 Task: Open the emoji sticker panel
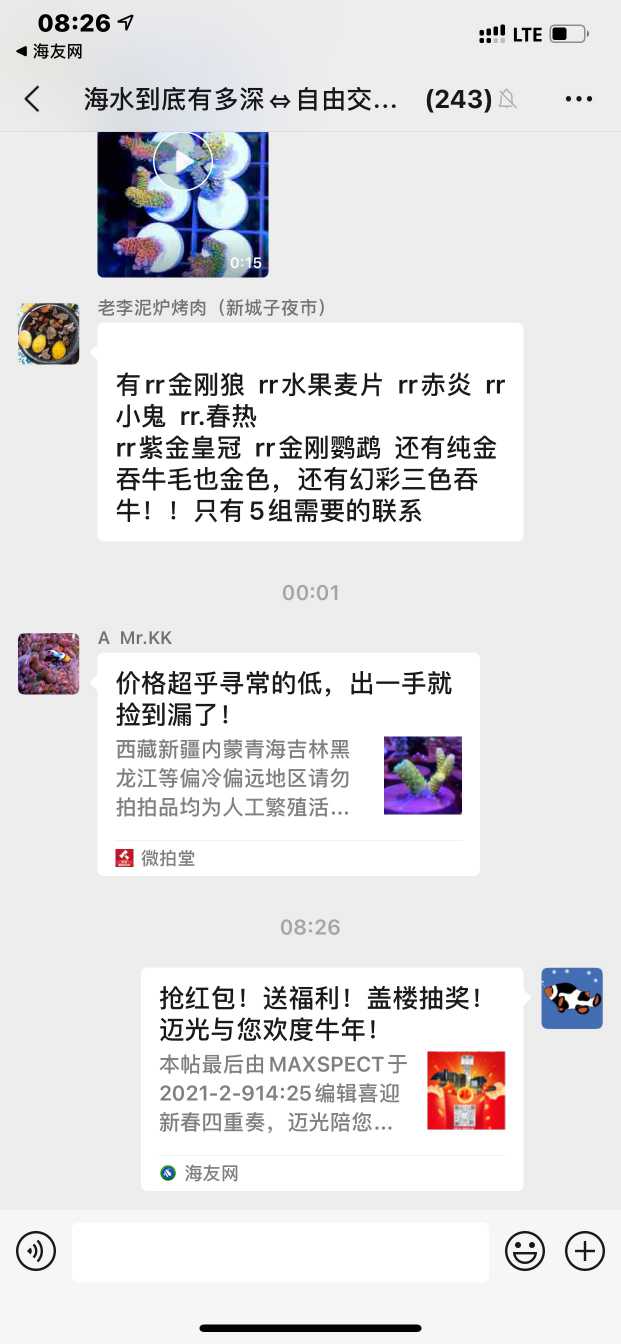(525, 1251)
